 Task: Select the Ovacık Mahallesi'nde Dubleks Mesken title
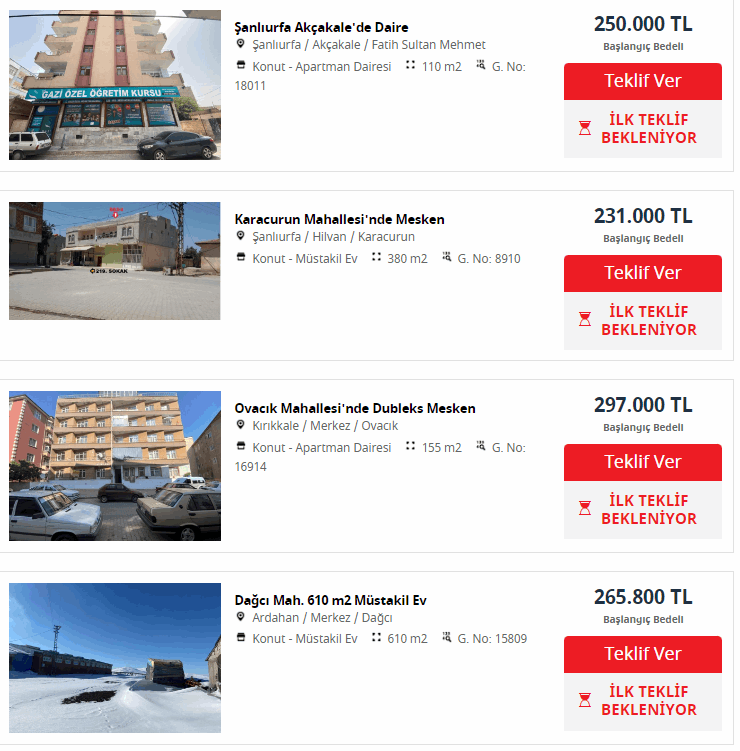click(x=355, y=408)
